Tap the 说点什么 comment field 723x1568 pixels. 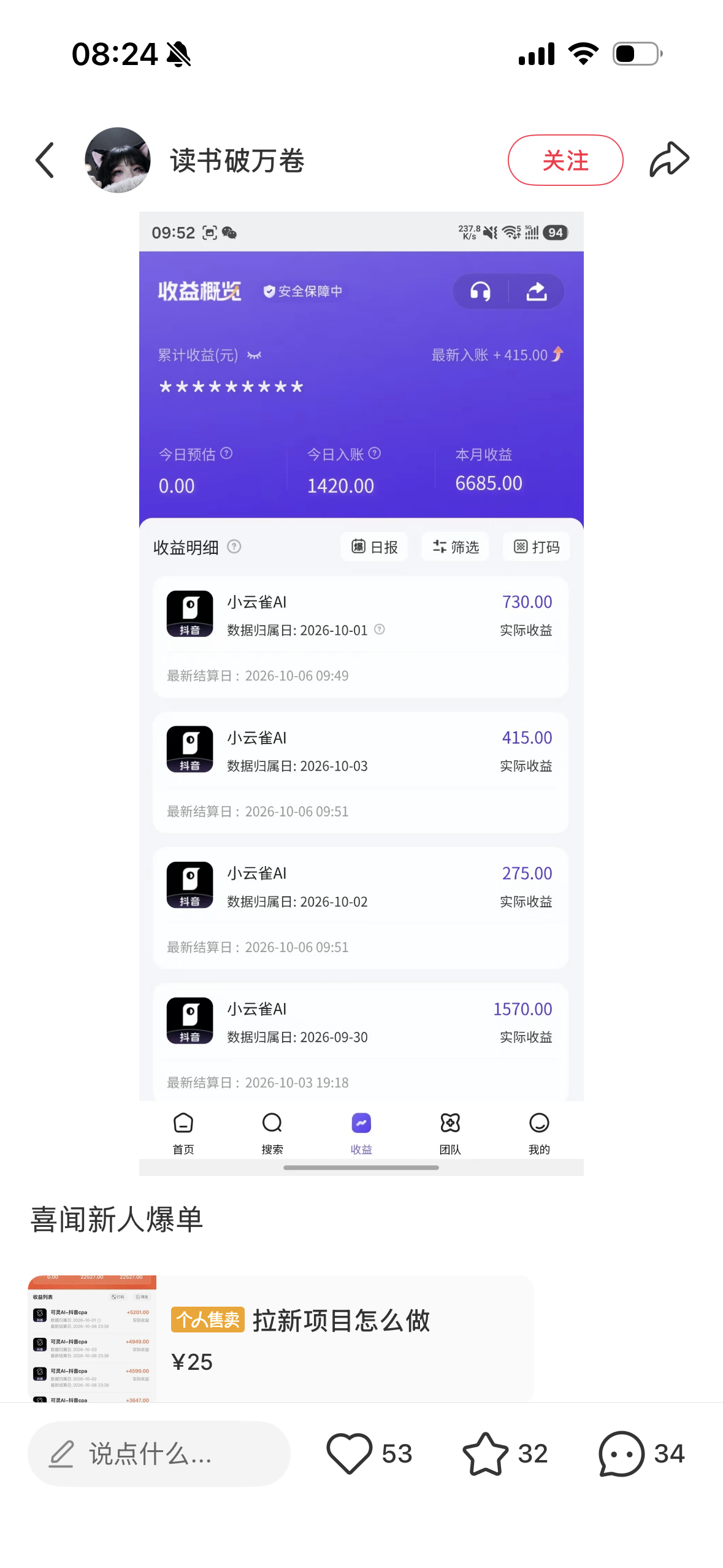click(x=159, y=1453)
